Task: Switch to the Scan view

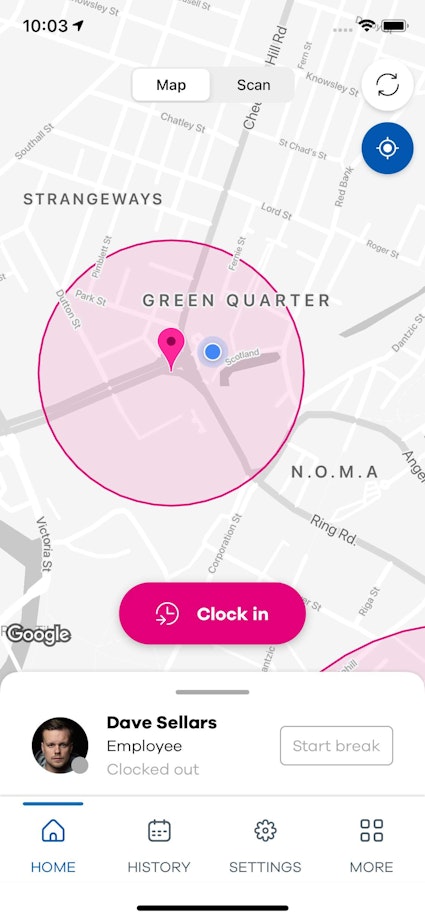Action: click(x=253, y=85)
